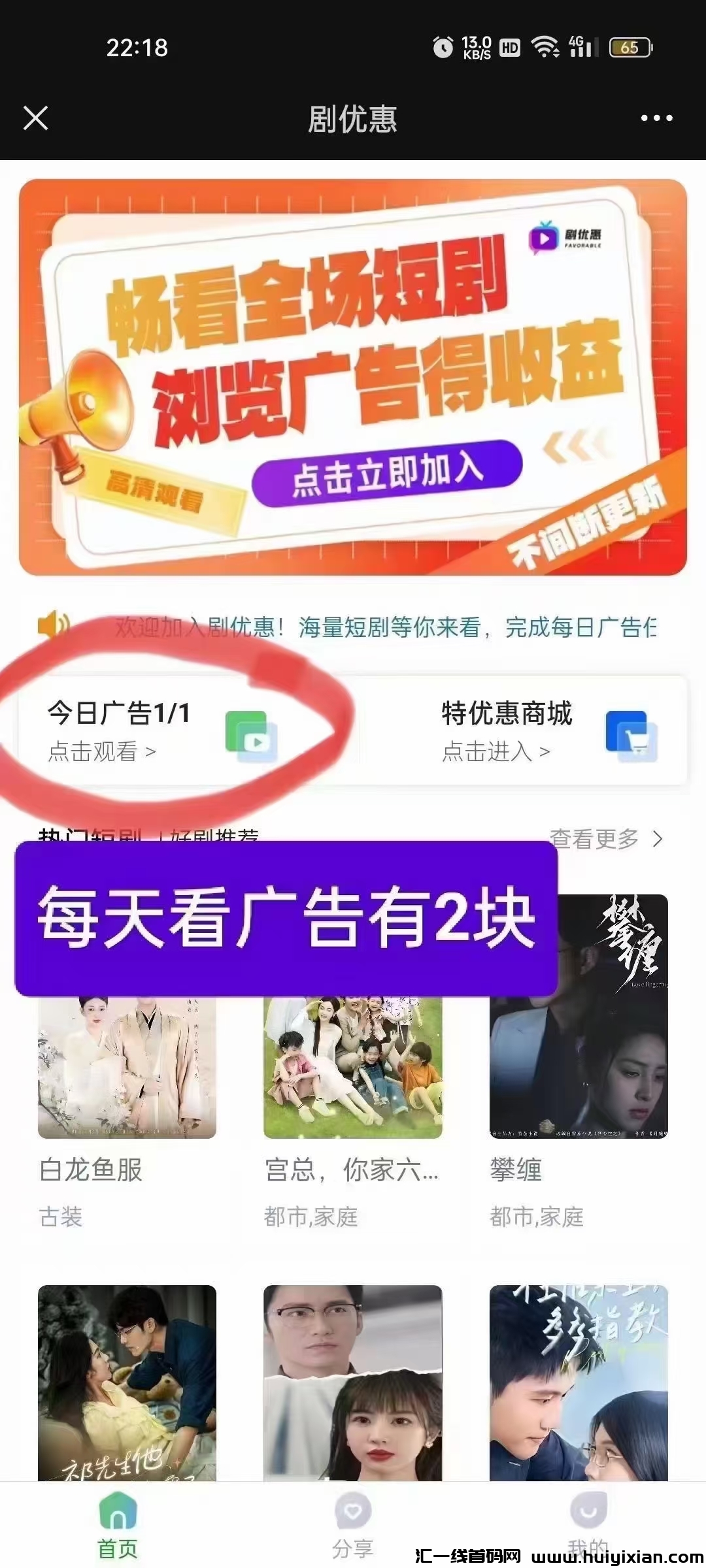
Task: Open the three-dot overflow menu
Action: click(656, 118)
